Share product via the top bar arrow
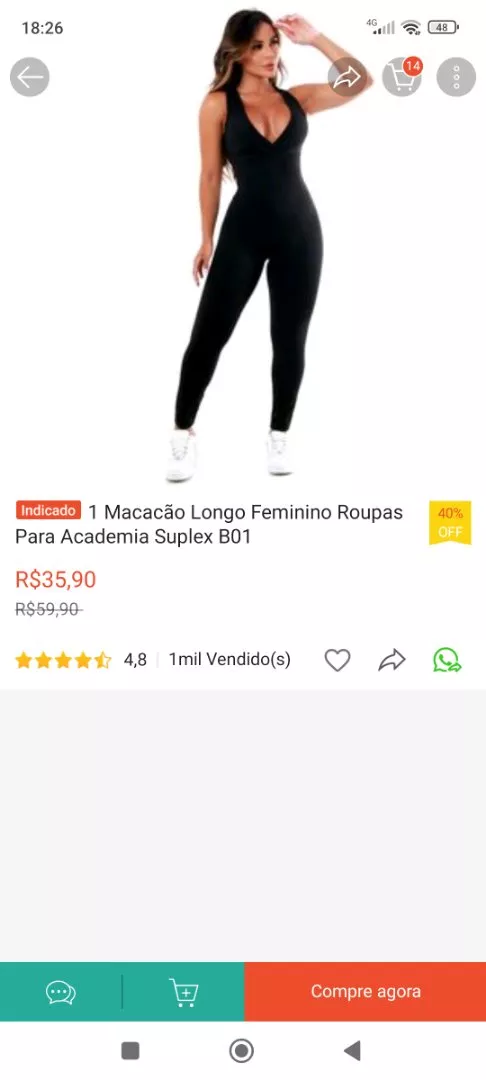Screen dimensions: 486x1080 point(348,77)
